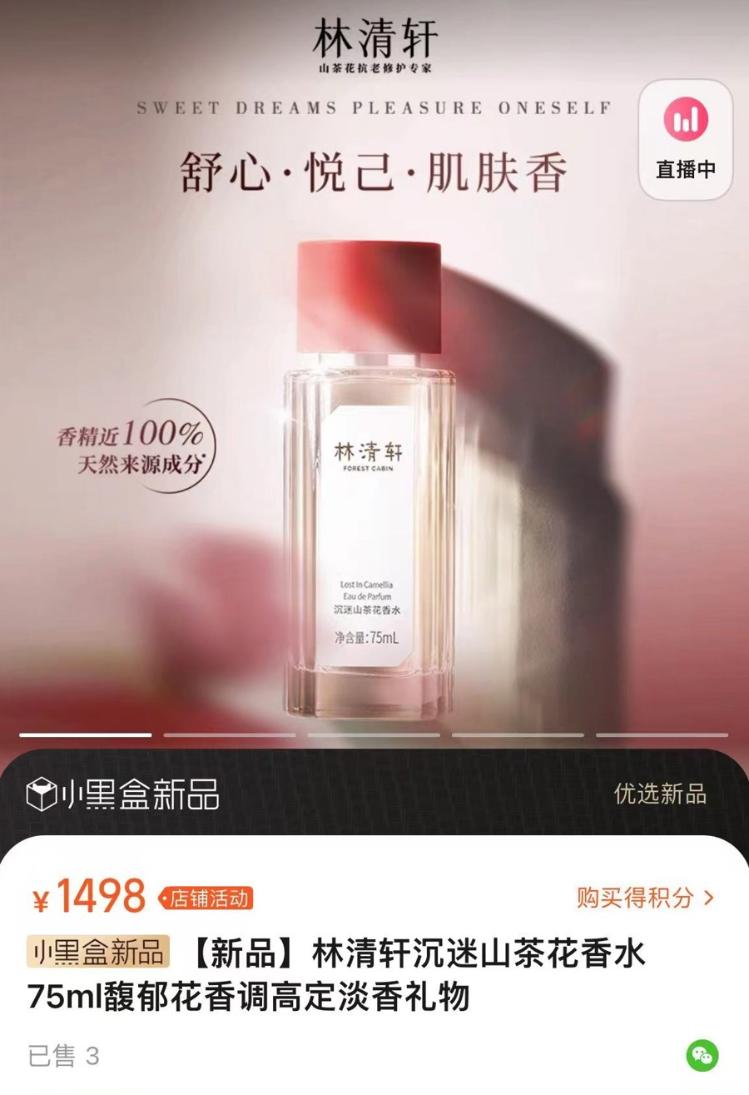The width and height of the screenshot is (749, 1095).
Task: Open the 小黑盒新品 banner
Action: pyautogui.click(x=122, y=795)
